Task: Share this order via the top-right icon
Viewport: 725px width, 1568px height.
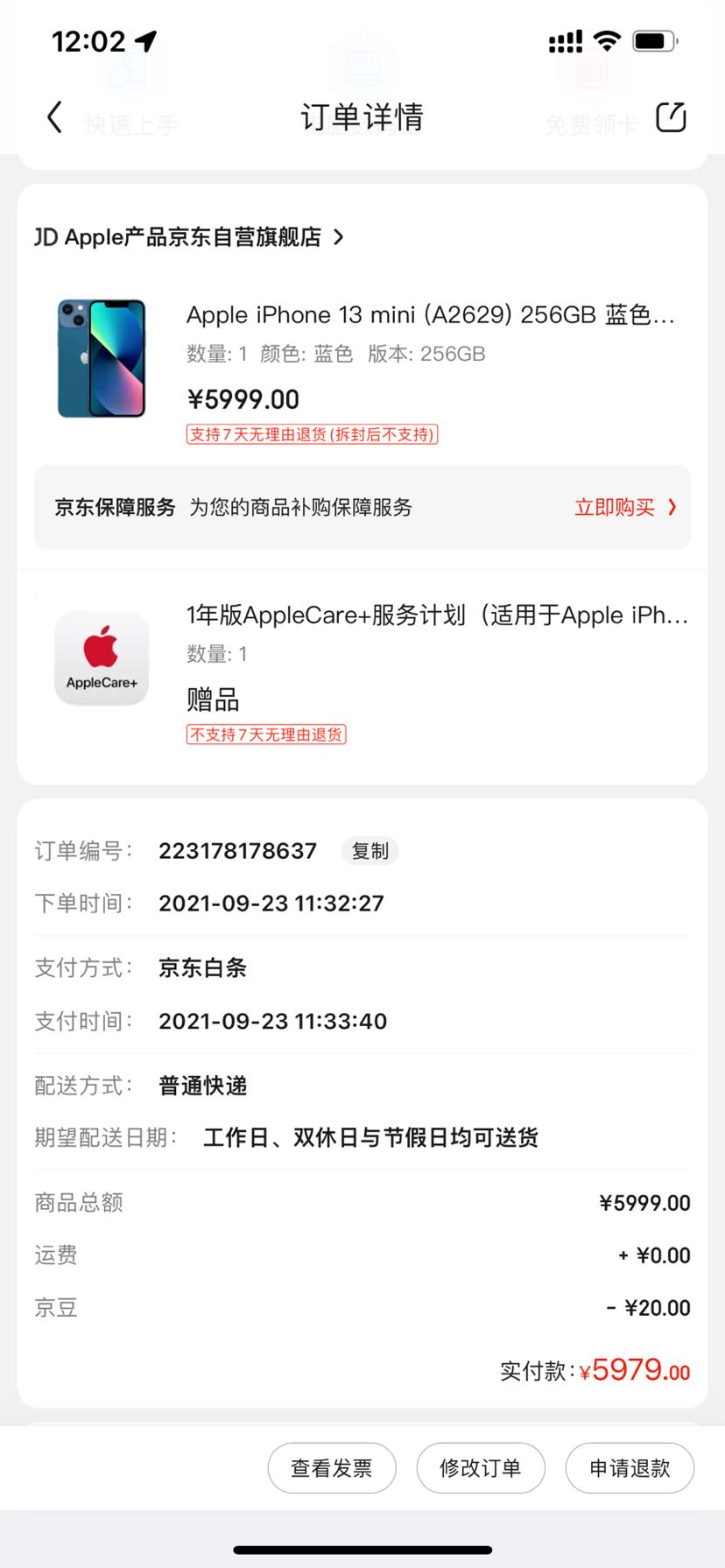Action: click(671, 117)
